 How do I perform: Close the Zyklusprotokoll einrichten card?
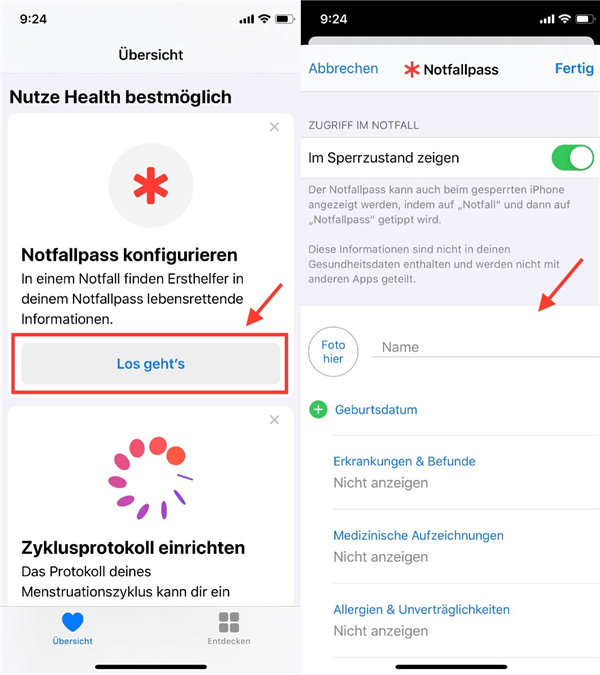click(275, 420)
